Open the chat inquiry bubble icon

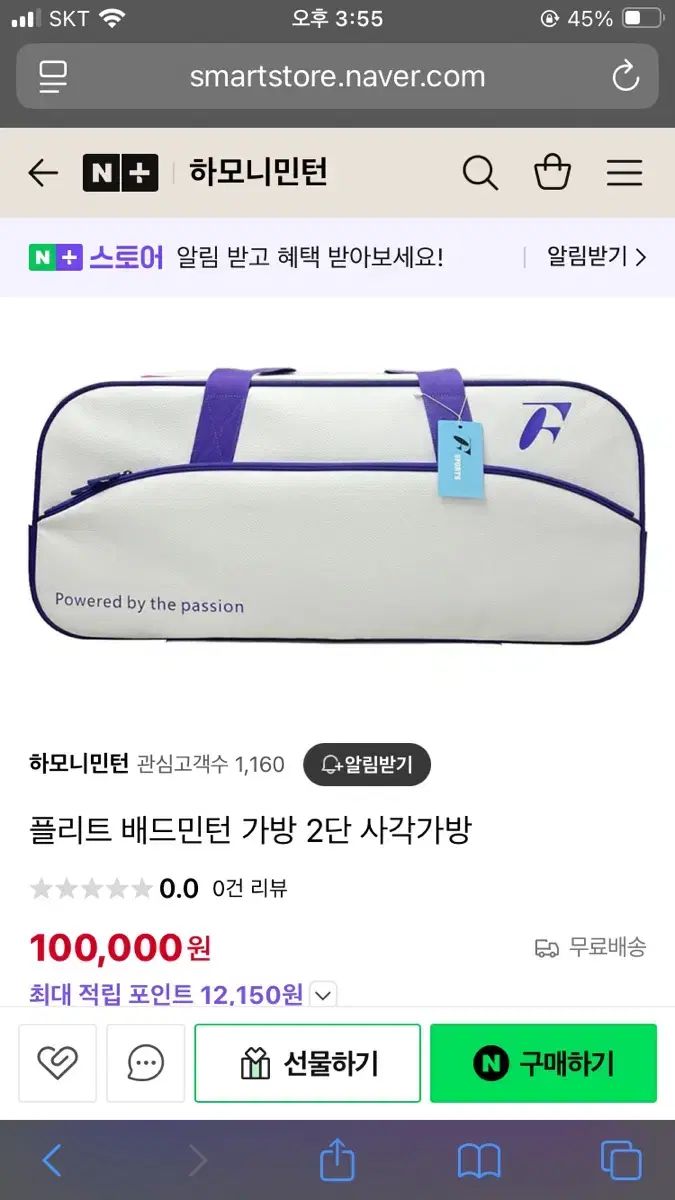[x=146, y=1063]
